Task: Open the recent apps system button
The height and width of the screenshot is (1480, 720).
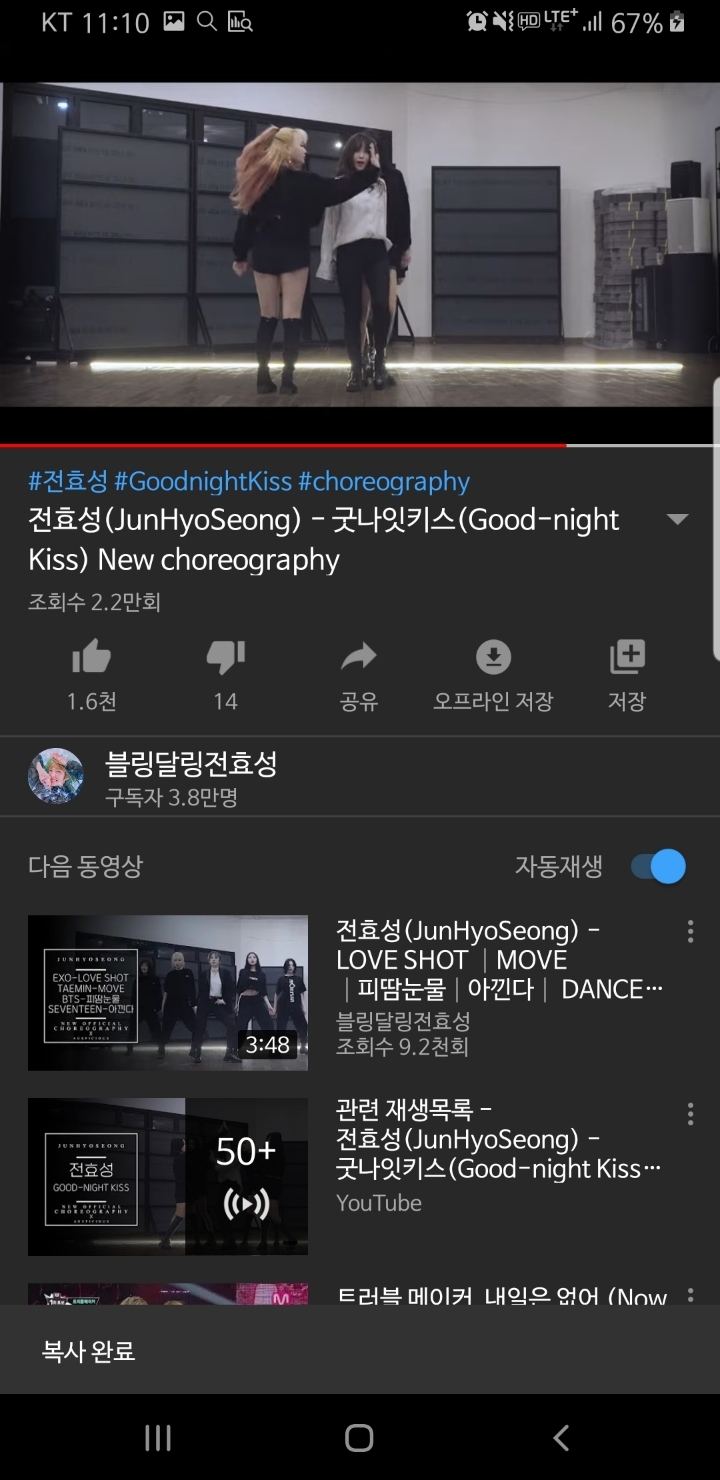Action: [158, 1438]
